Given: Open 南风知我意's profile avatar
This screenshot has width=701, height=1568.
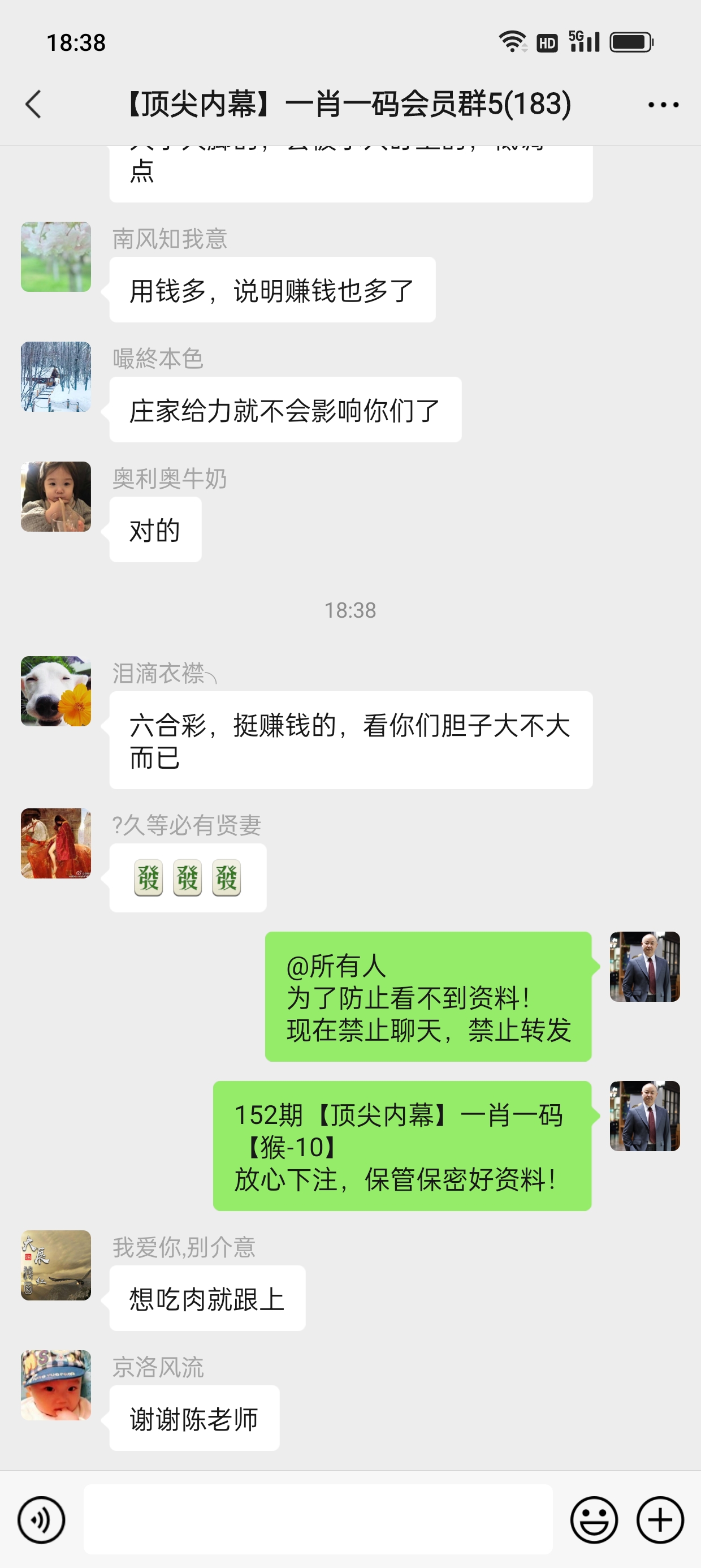Looking at the screenshot, I should click(56, 256).
